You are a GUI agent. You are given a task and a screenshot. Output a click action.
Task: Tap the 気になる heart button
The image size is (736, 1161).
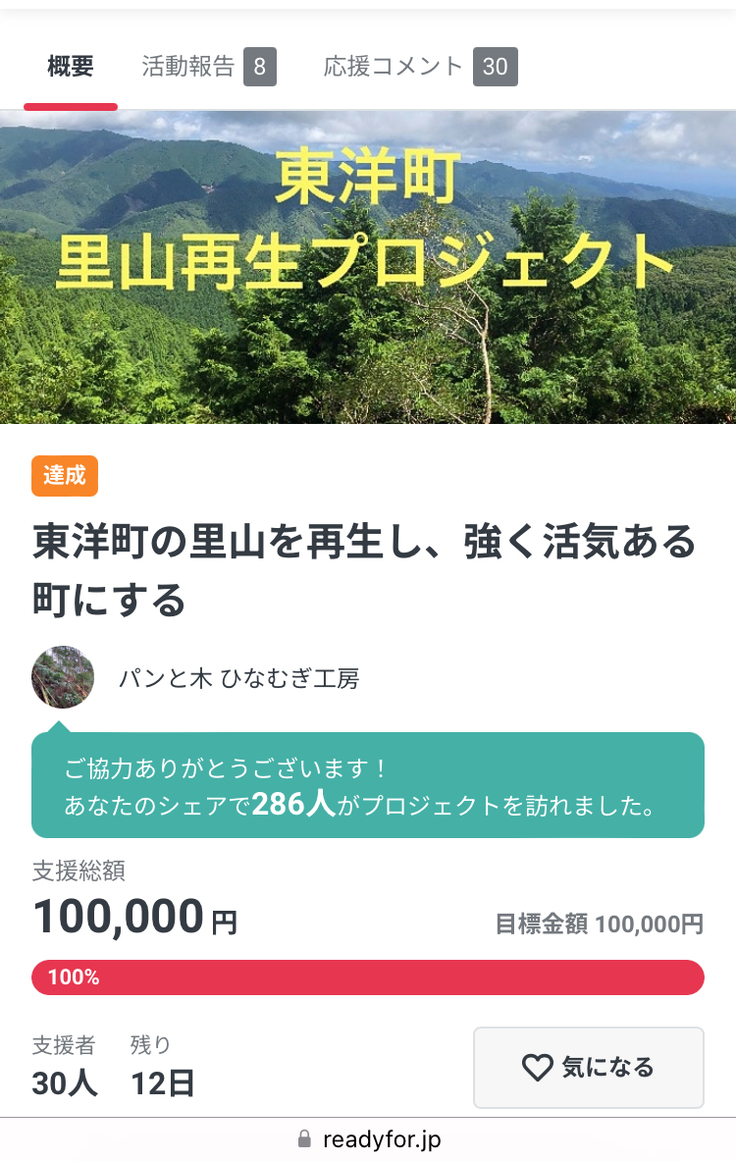(x=588, y=1067)
